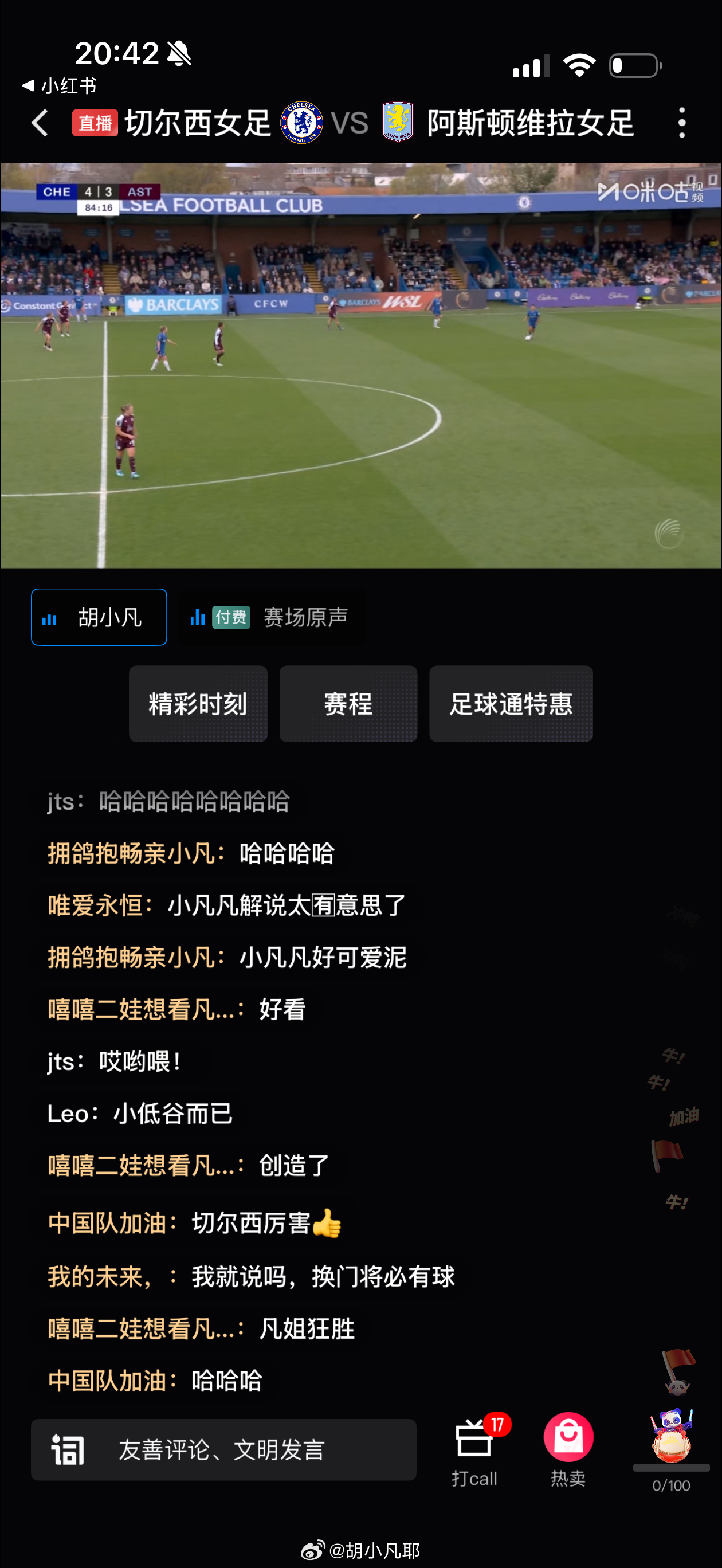Open 精彩时刻 highlights
This screenshot has width=722, height=1568.
198,704
